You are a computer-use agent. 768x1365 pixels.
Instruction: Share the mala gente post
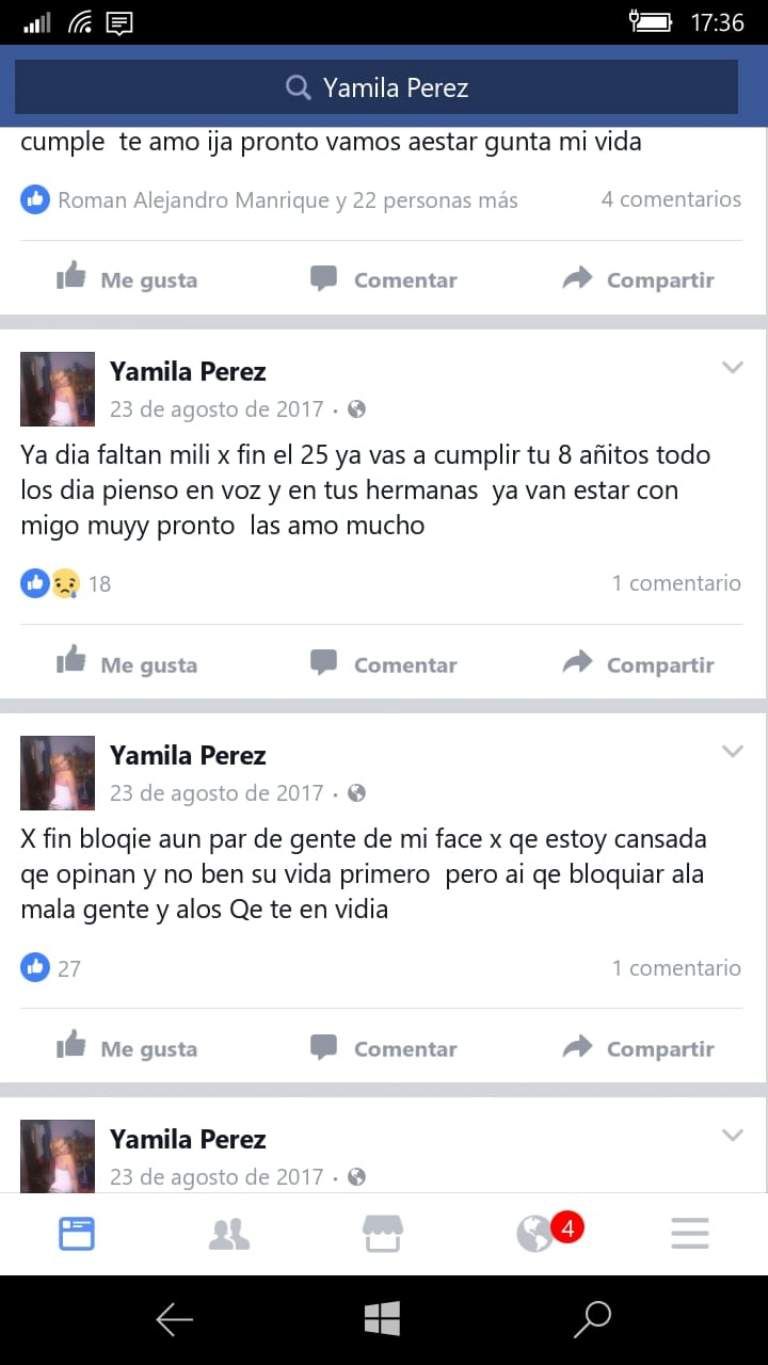(638, 1049)
